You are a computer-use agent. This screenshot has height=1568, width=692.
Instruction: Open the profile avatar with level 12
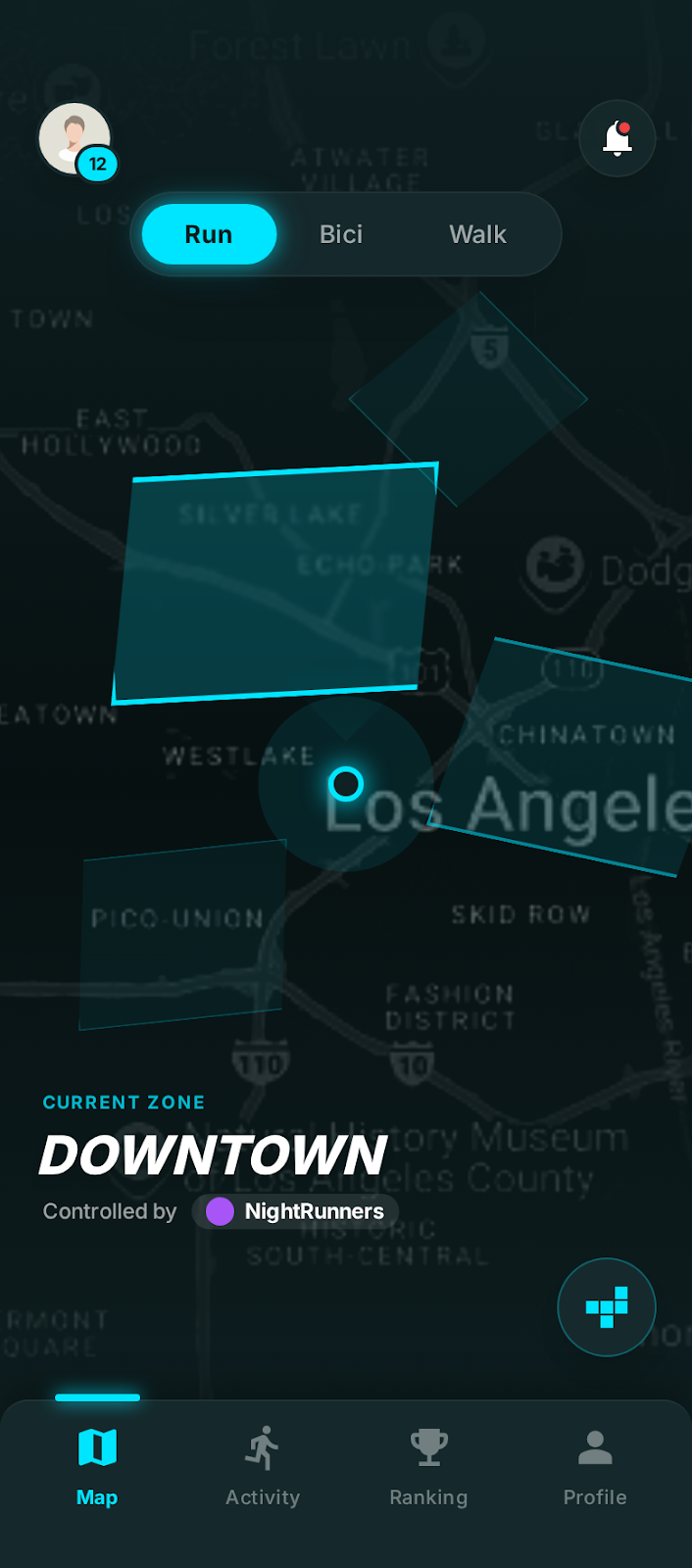pos(75,139)
